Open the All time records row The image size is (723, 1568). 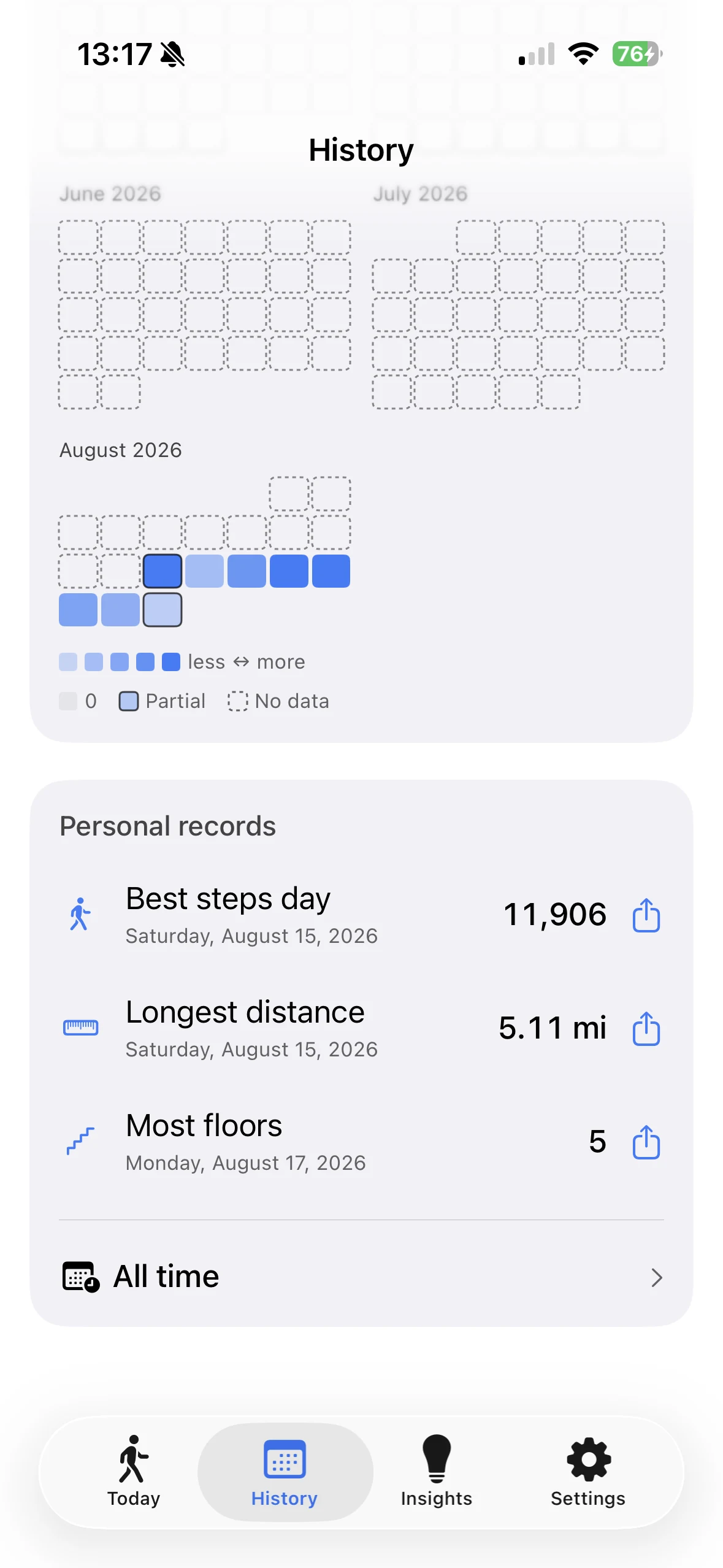[x=361, y=1277]
